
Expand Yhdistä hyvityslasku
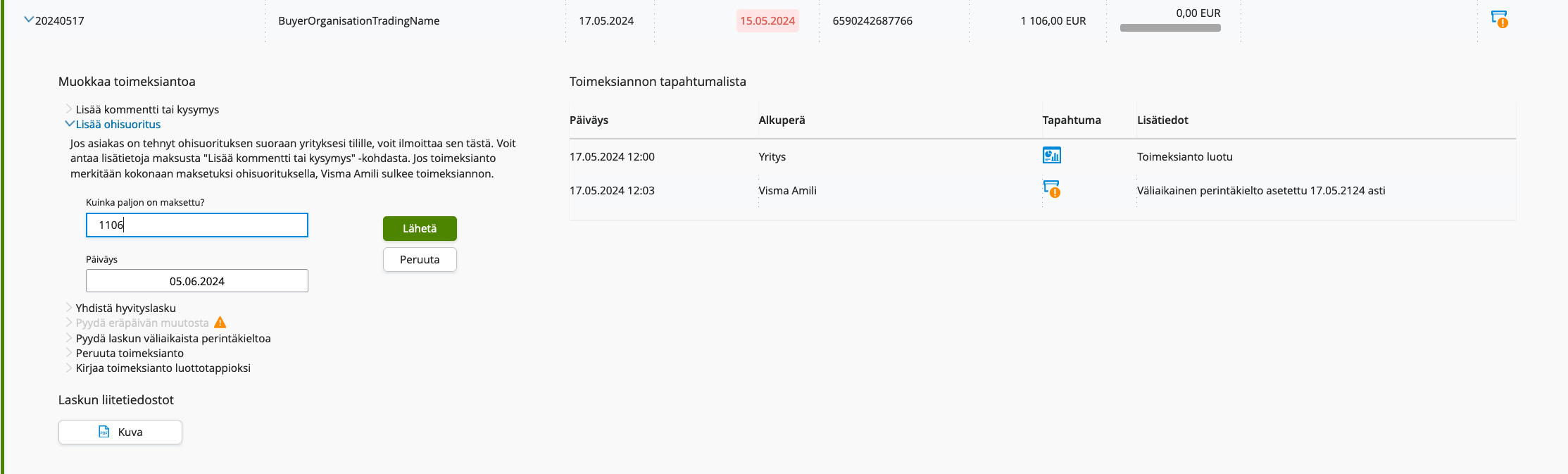(x=125, y=308)
